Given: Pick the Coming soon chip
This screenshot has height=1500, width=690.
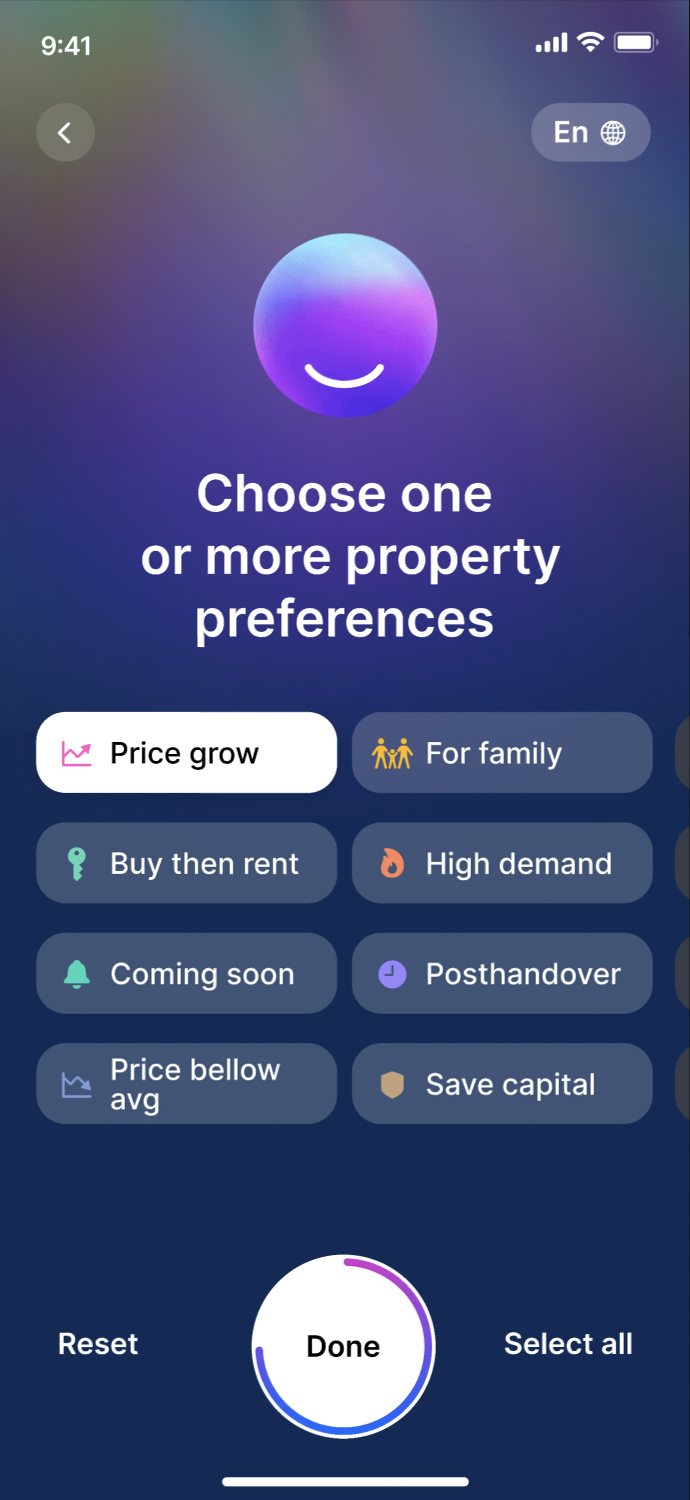Looking at the screenshot, I should pos(186,973).
